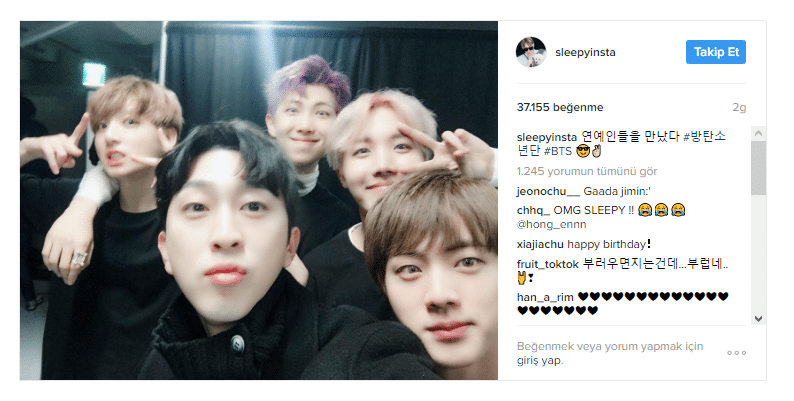
Task: Open the sleepyinsta profile picture
Action: click(531, 52)
